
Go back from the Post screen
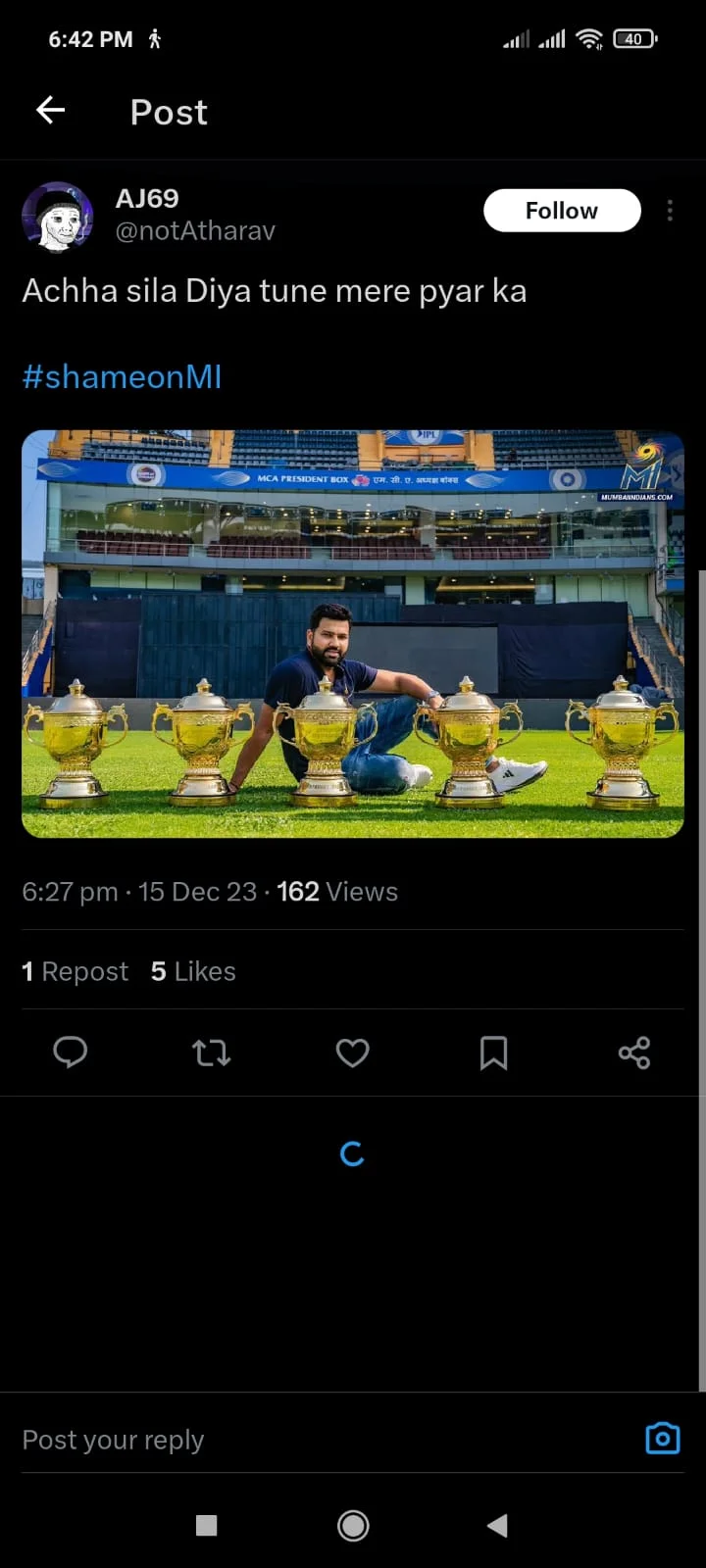[x=51, y=111]
